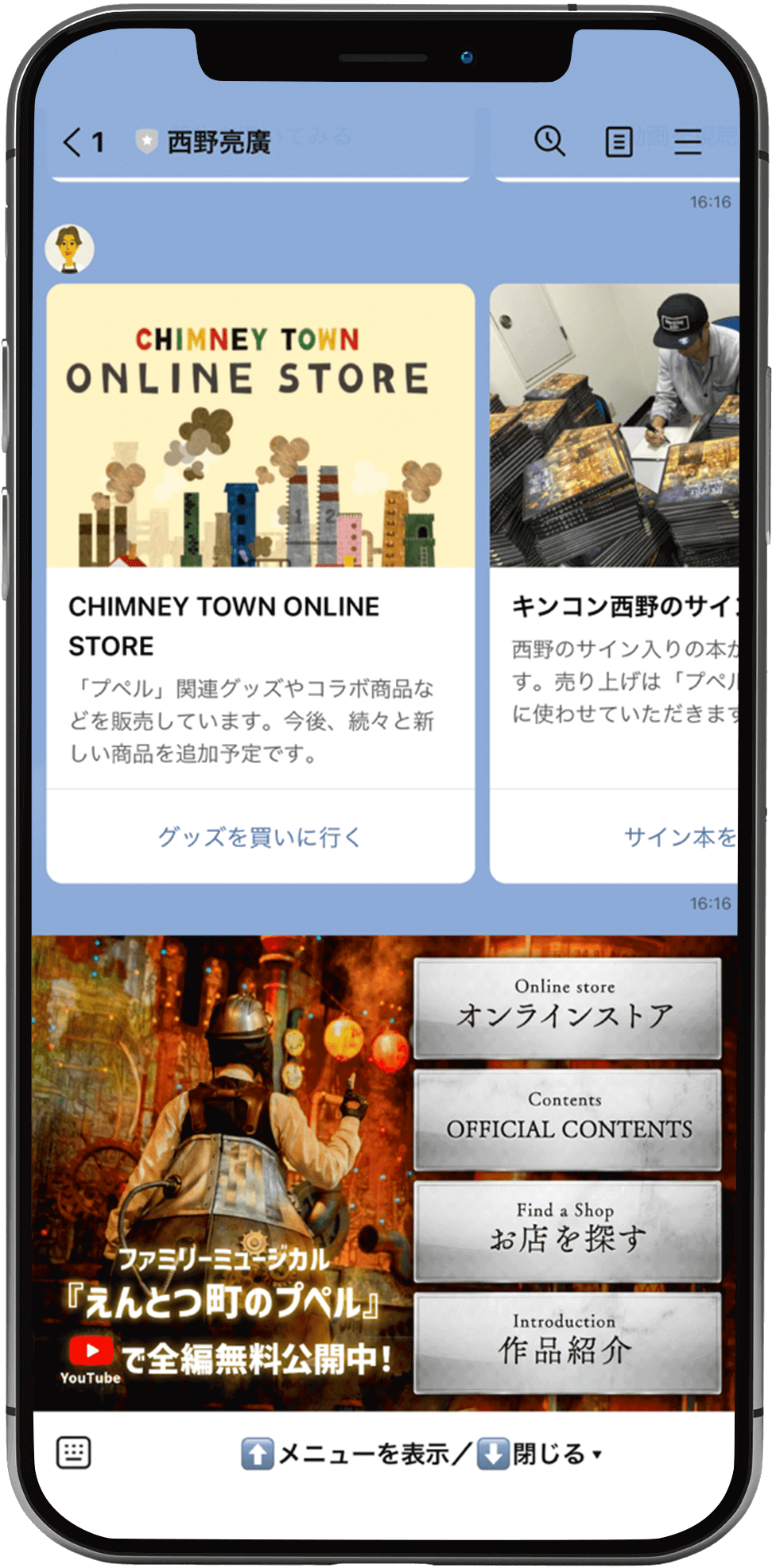Open the notes icon in the header

pos(619,142)
